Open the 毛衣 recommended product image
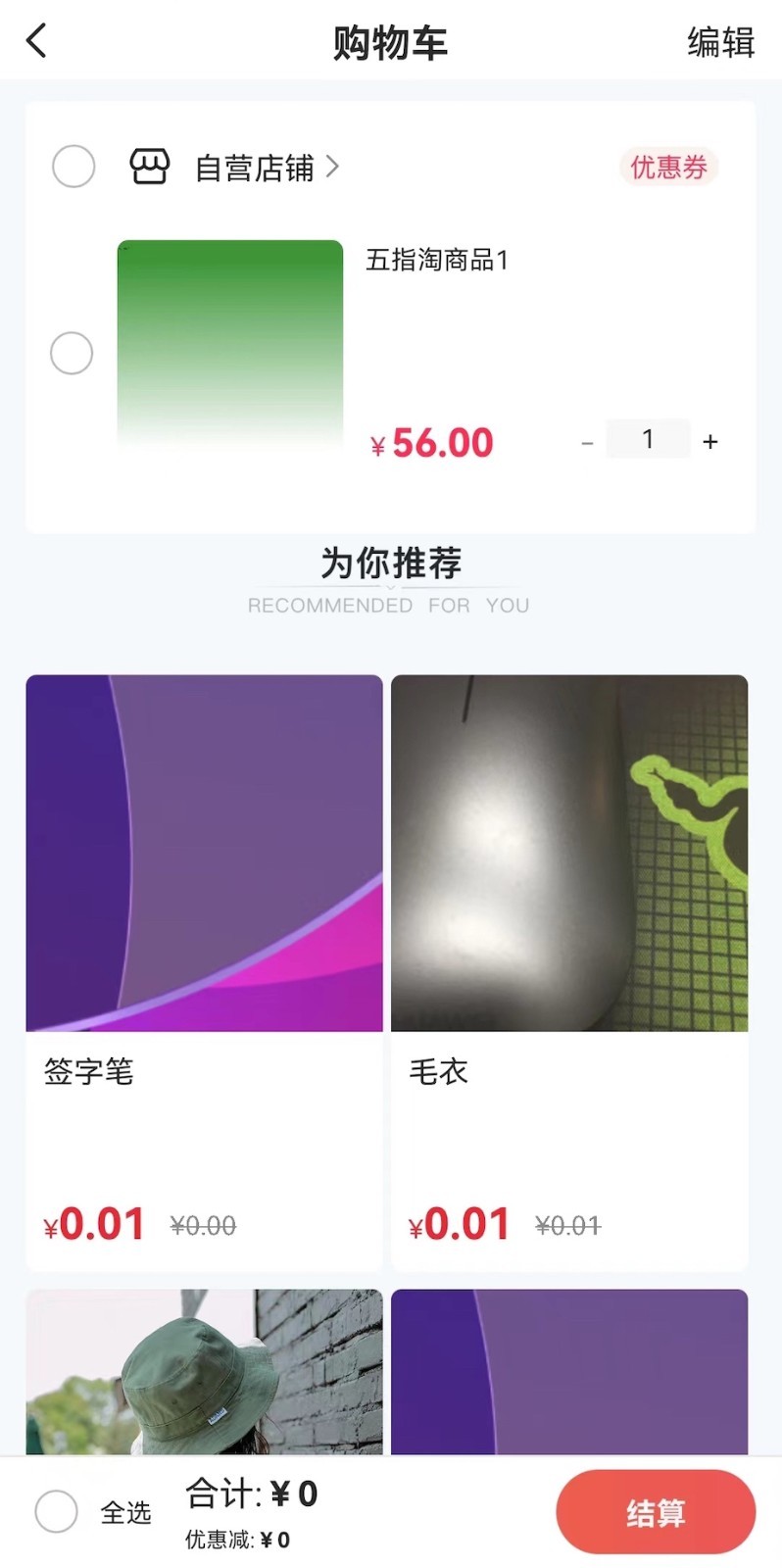782x1568 pixels. 568,851
